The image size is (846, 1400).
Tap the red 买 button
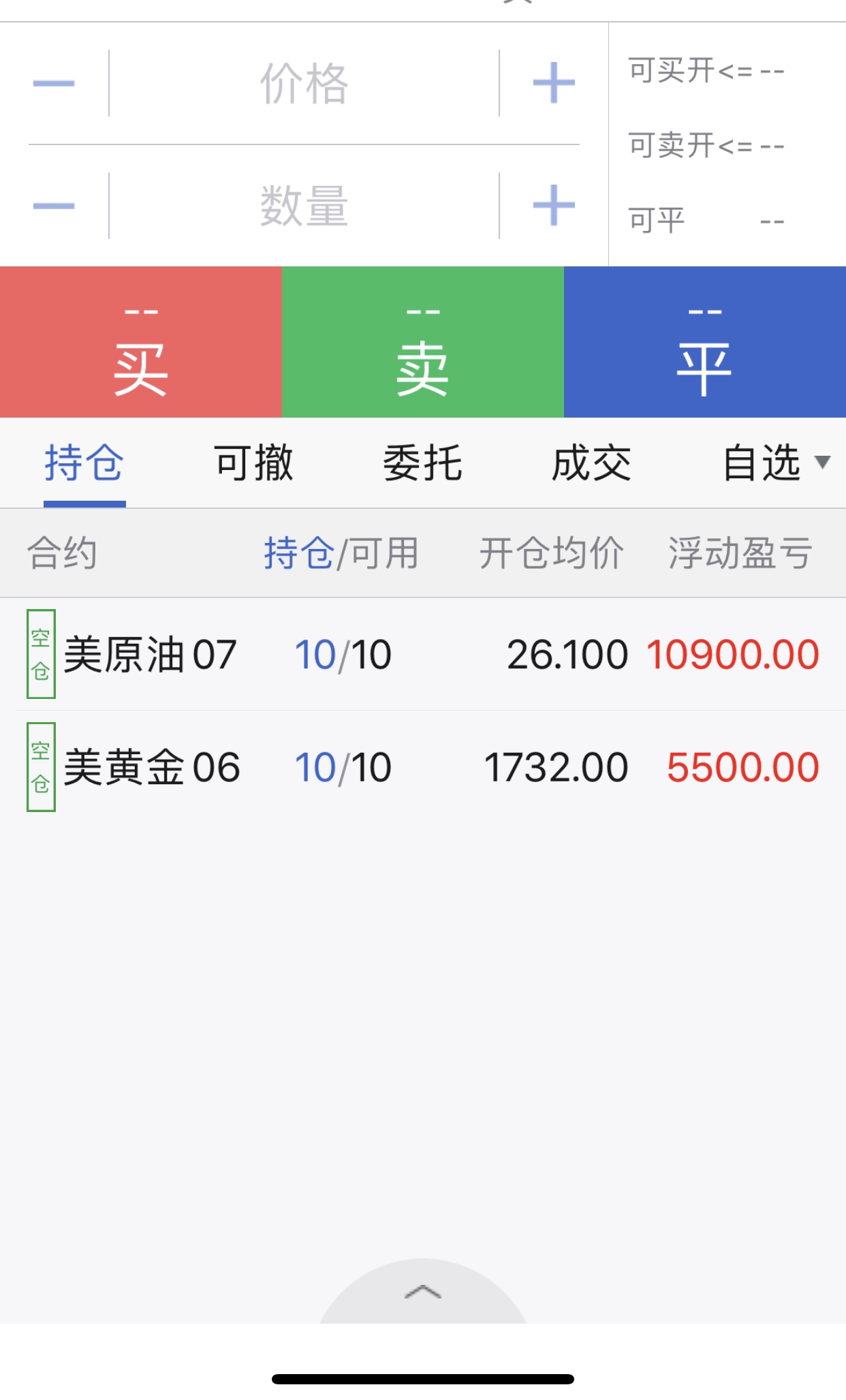(x=141, y=342)
